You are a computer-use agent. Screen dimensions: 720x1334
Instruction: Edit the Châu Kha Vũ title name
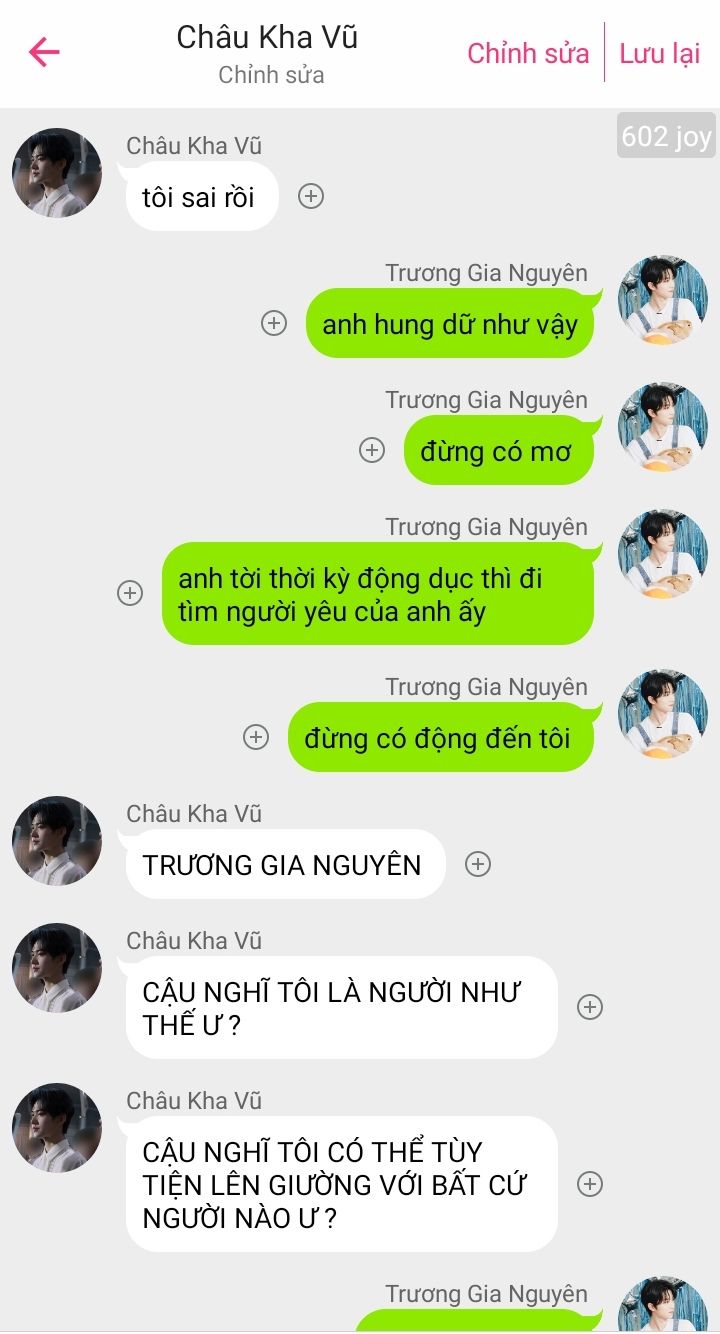pos(267,38)
